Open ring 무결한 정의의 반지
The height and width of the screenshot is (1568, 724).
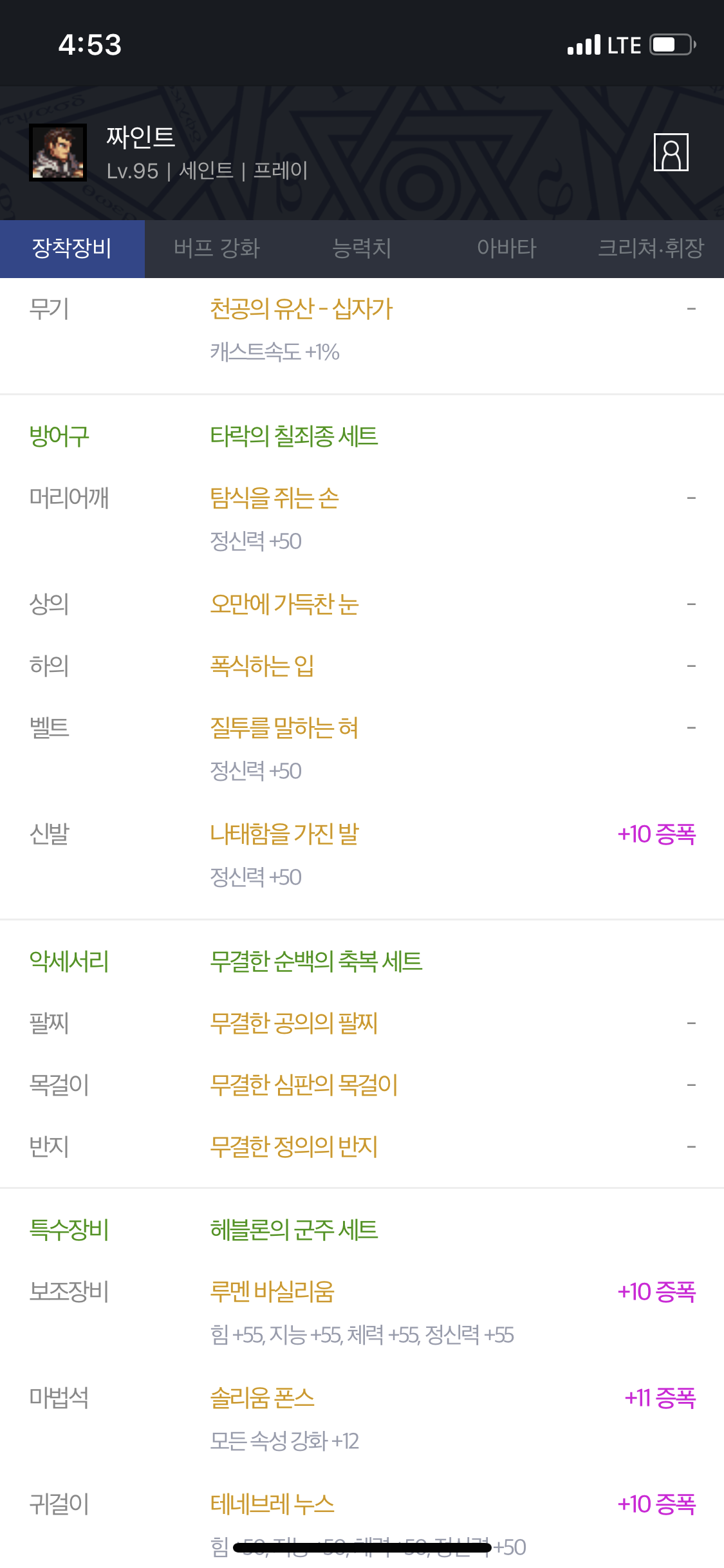pyautogui.click(x=294, y=1147)
